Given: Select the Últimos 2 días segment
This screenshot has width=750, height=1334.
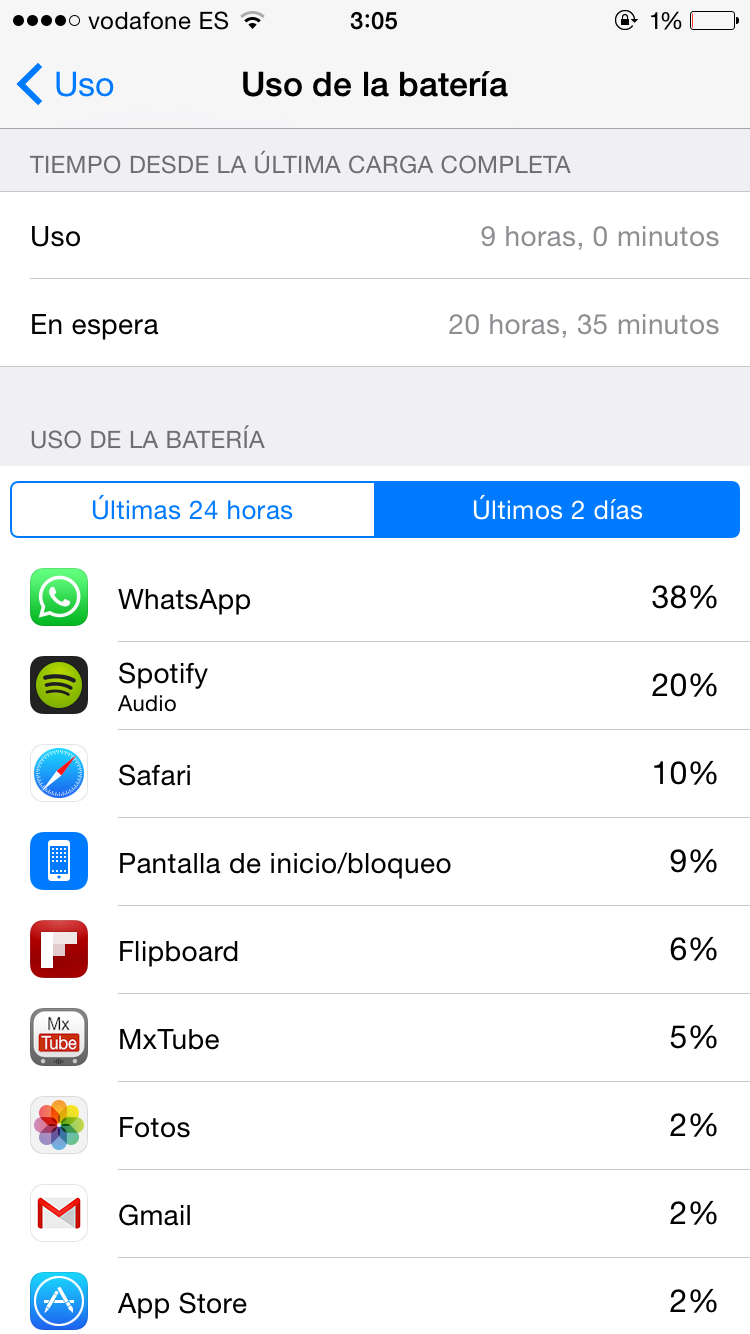Looking at the screenshot, I should coord(557,510).
